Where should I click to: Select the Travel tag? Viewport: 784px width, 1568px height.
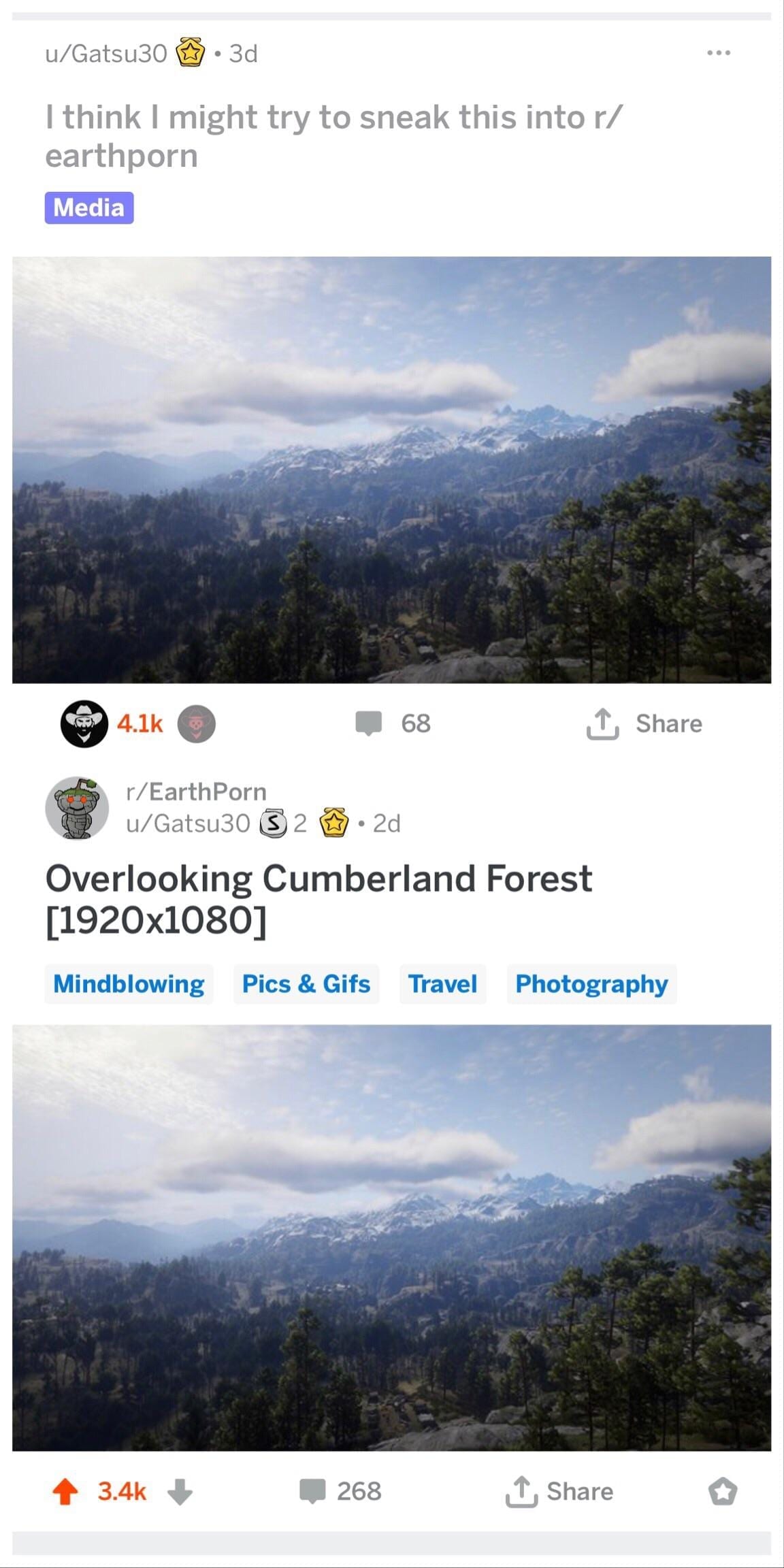(x=442, y=984)
